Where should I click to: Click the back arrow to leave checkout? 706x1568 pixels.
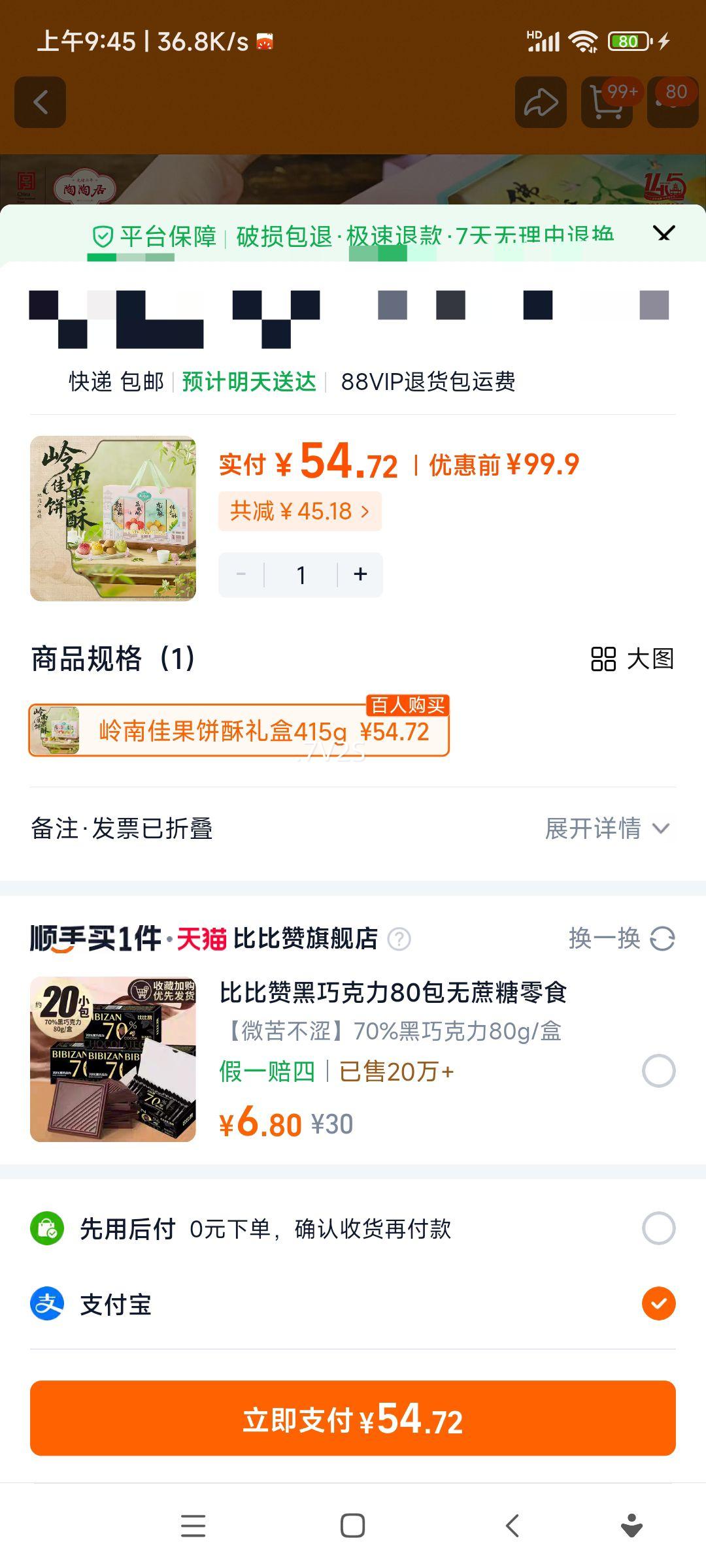tap(41, 103)
